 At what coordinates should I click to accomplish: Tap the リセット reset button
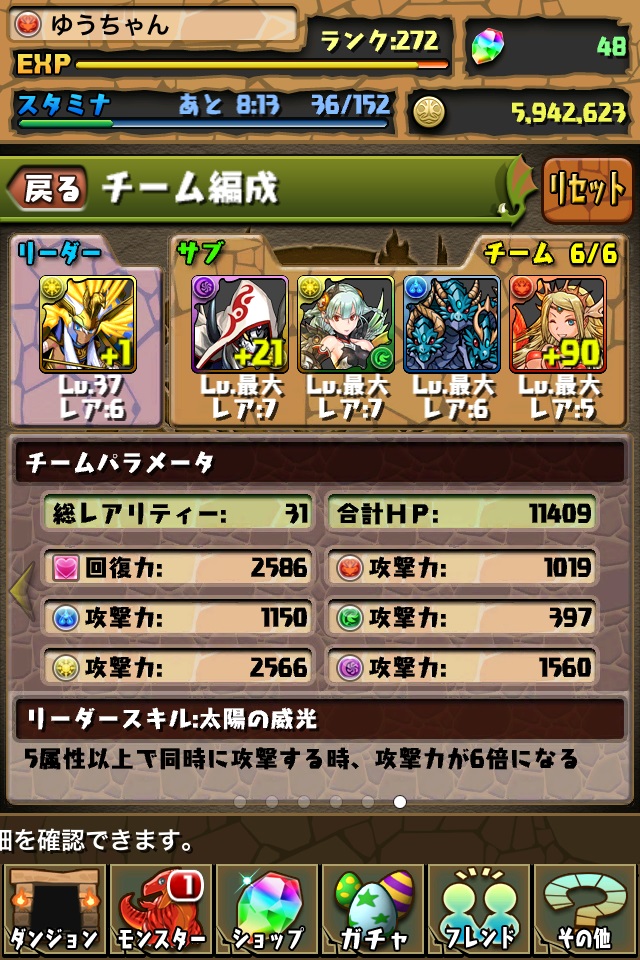click(x=587, y=189)
